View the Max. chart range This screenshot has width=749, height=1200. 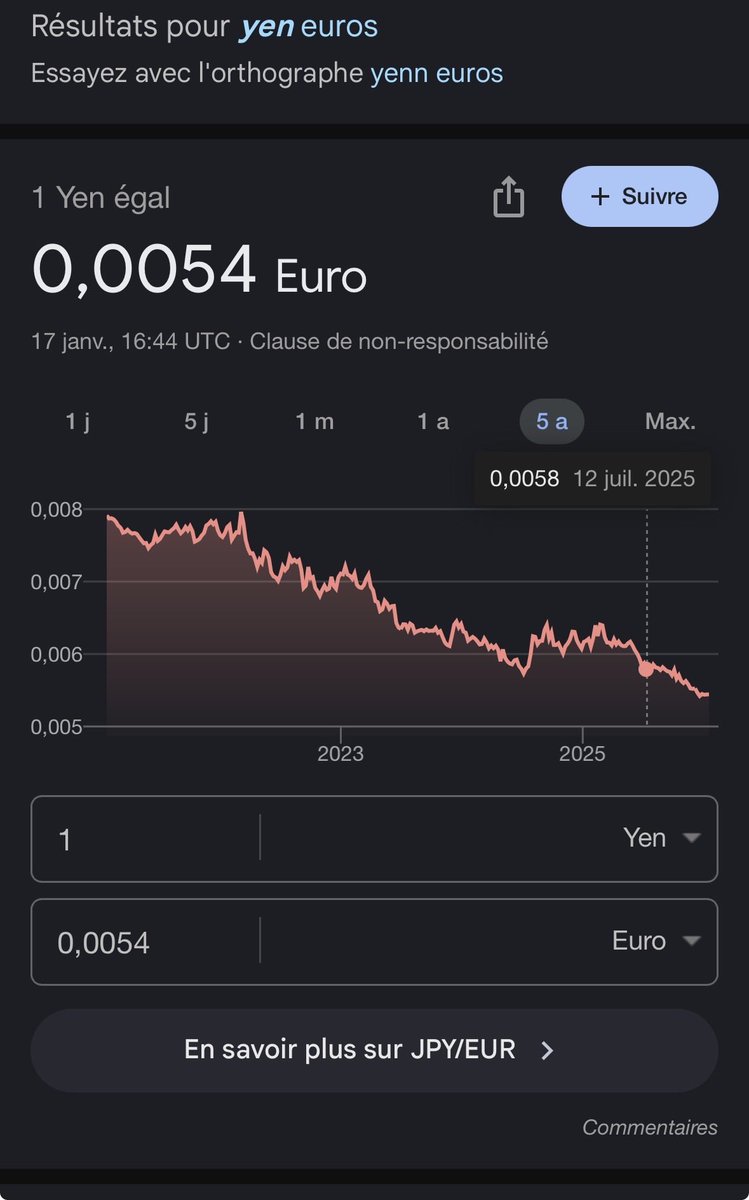[670, 421]
